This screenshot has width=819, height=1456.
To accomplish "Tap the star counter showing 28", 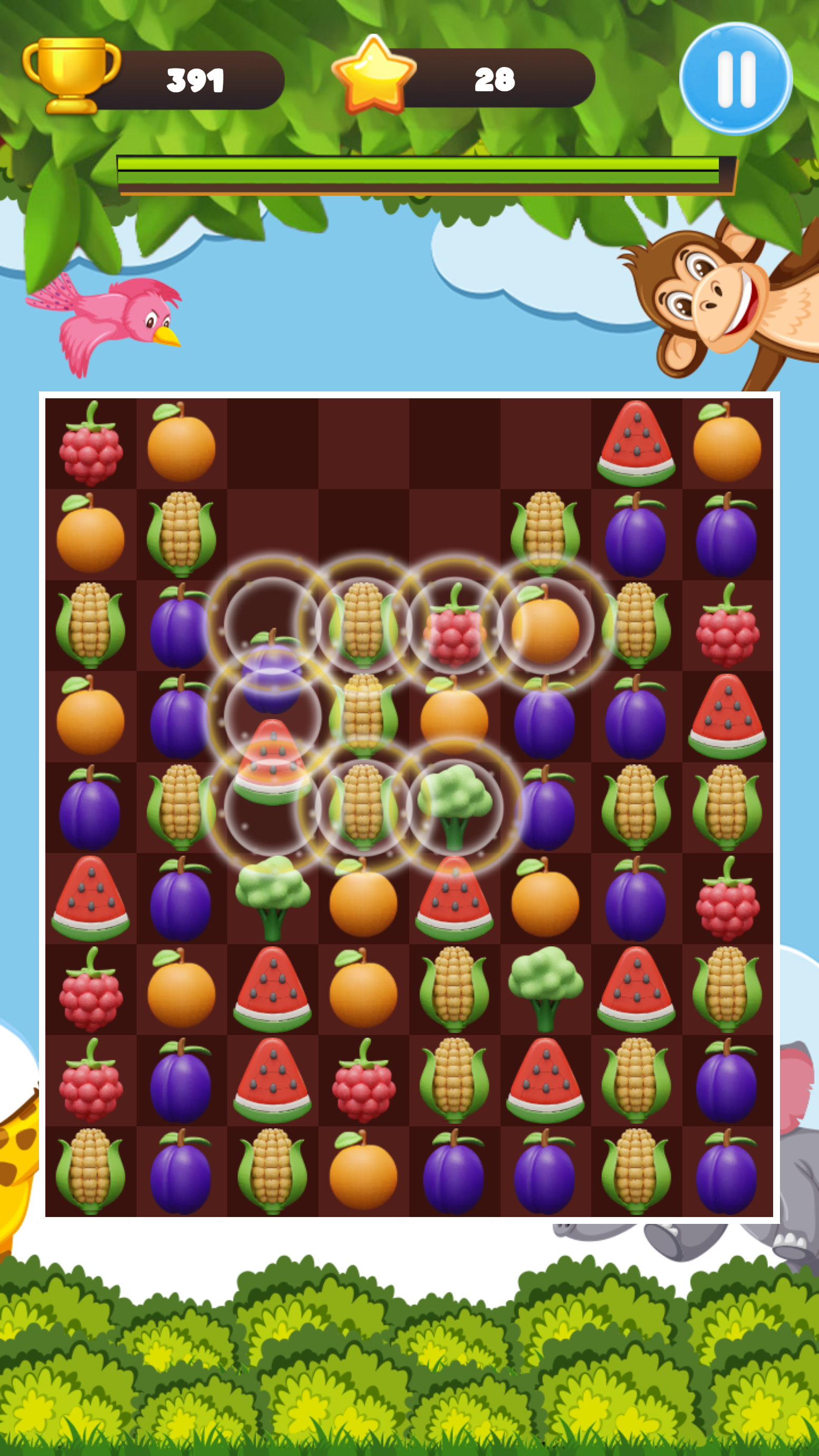I will coord(495,79).
